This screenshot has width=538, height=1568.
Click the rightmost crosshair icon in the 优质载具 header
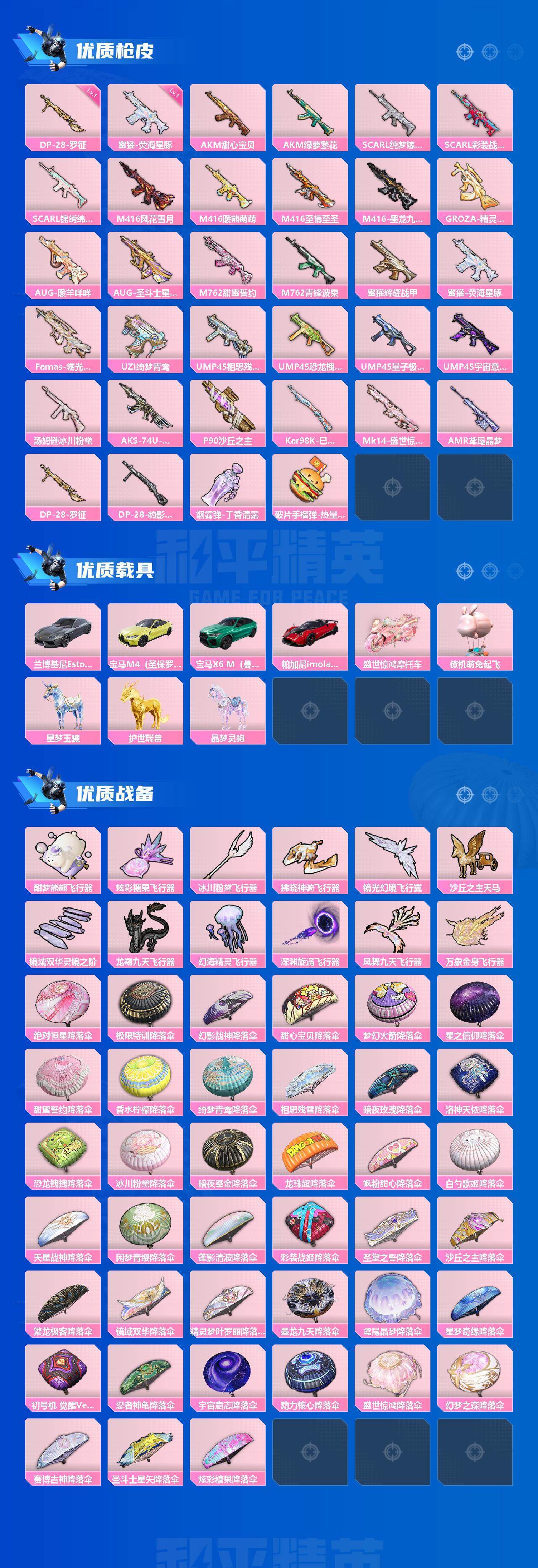click(x=514, y=571)
